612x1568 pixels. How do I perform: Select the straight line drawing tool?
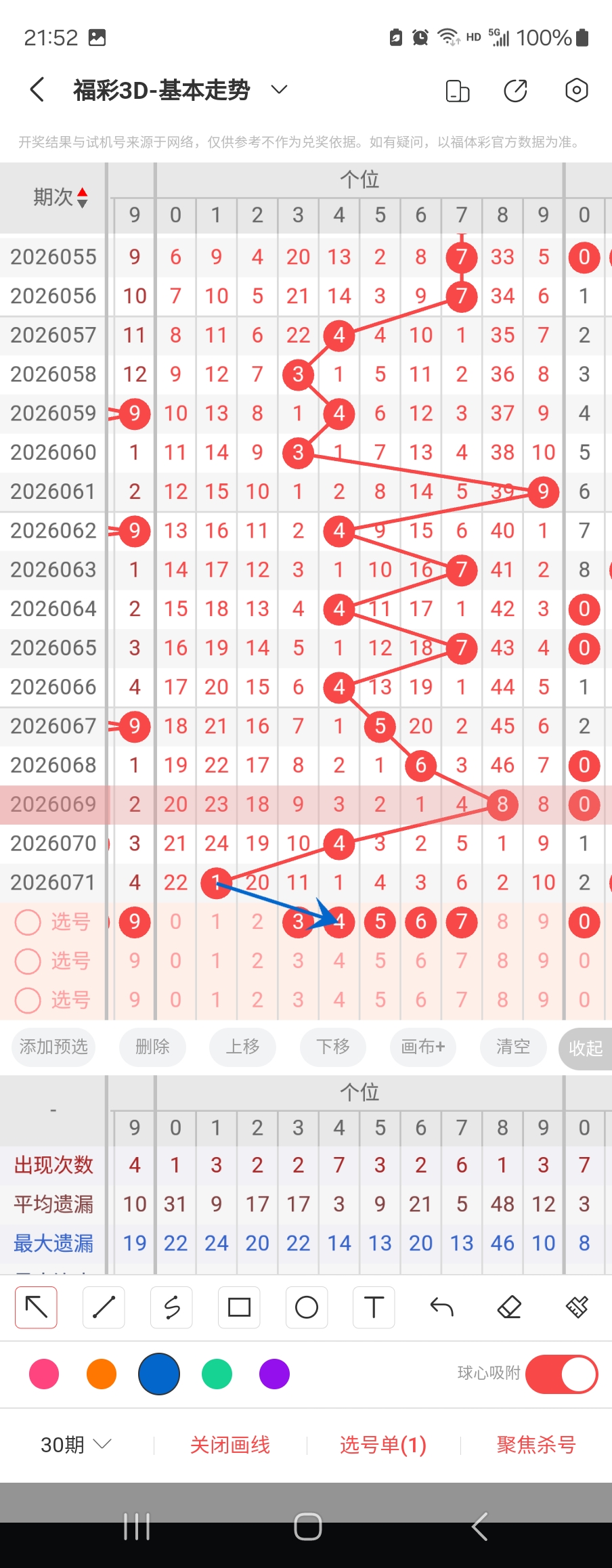point(104,1307)
